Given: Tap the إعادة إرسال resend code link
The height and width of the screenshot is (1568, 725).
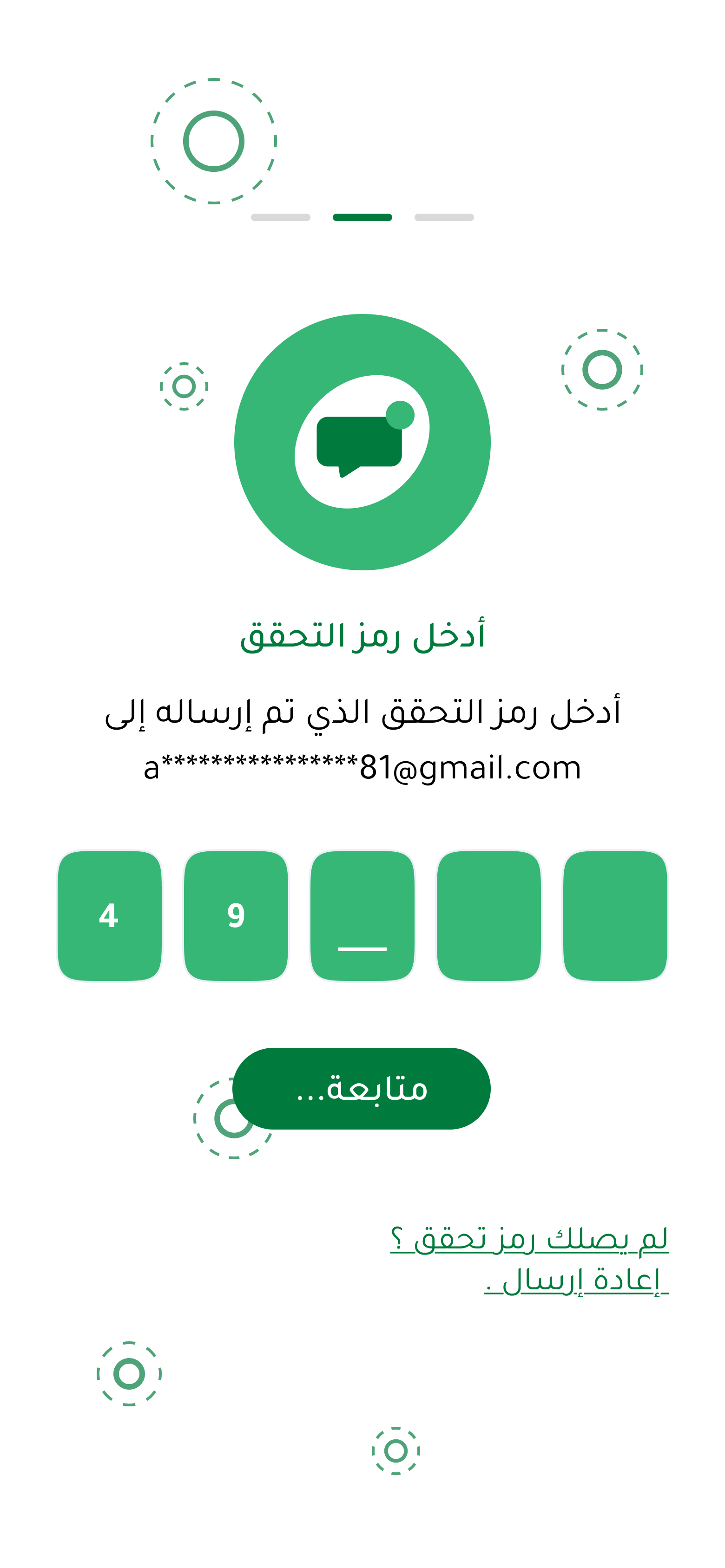Looking at the screenshot, I should [576, 1280].
